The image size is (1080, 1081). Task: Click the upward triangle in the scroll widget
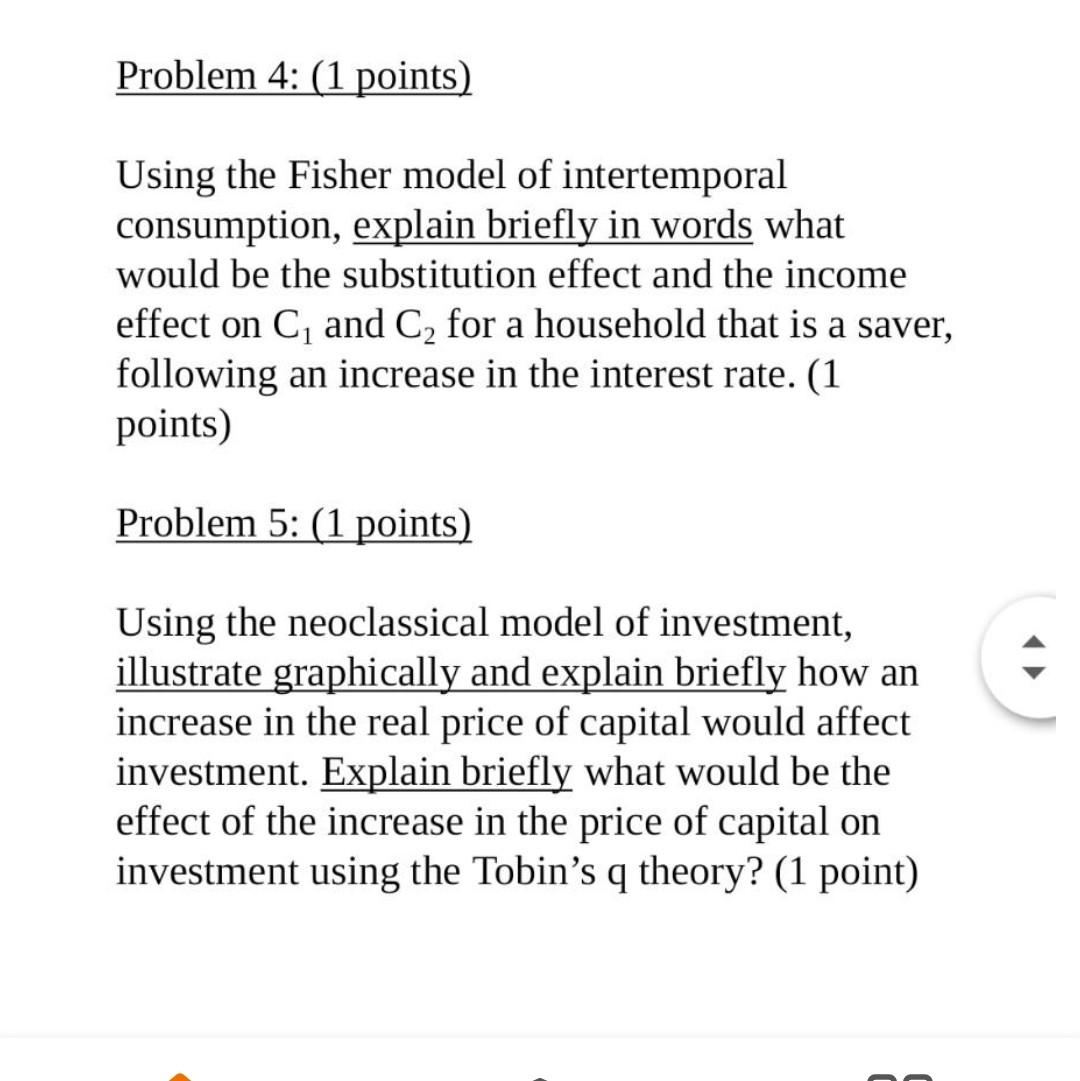coord(1032,641)
